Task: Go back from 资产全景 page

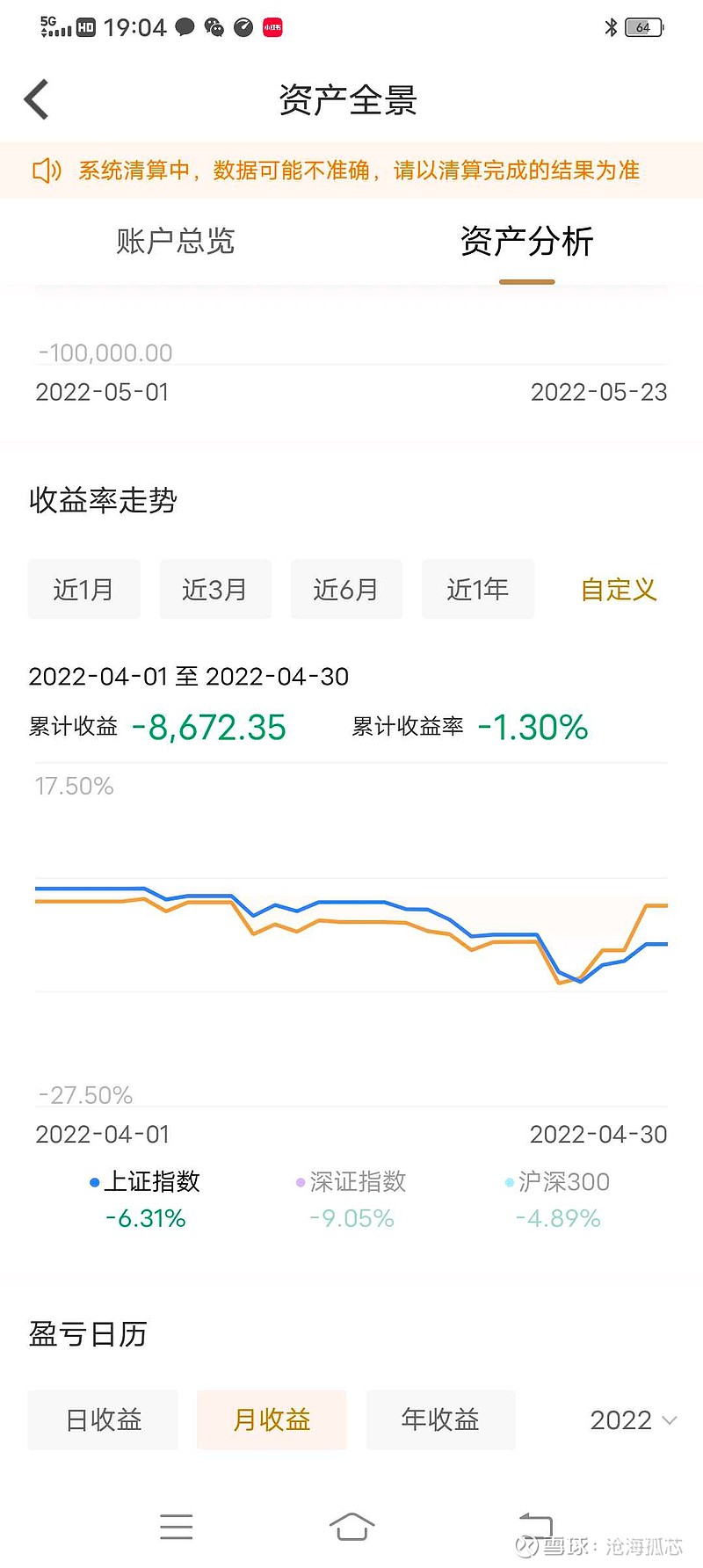Action: 37,99
